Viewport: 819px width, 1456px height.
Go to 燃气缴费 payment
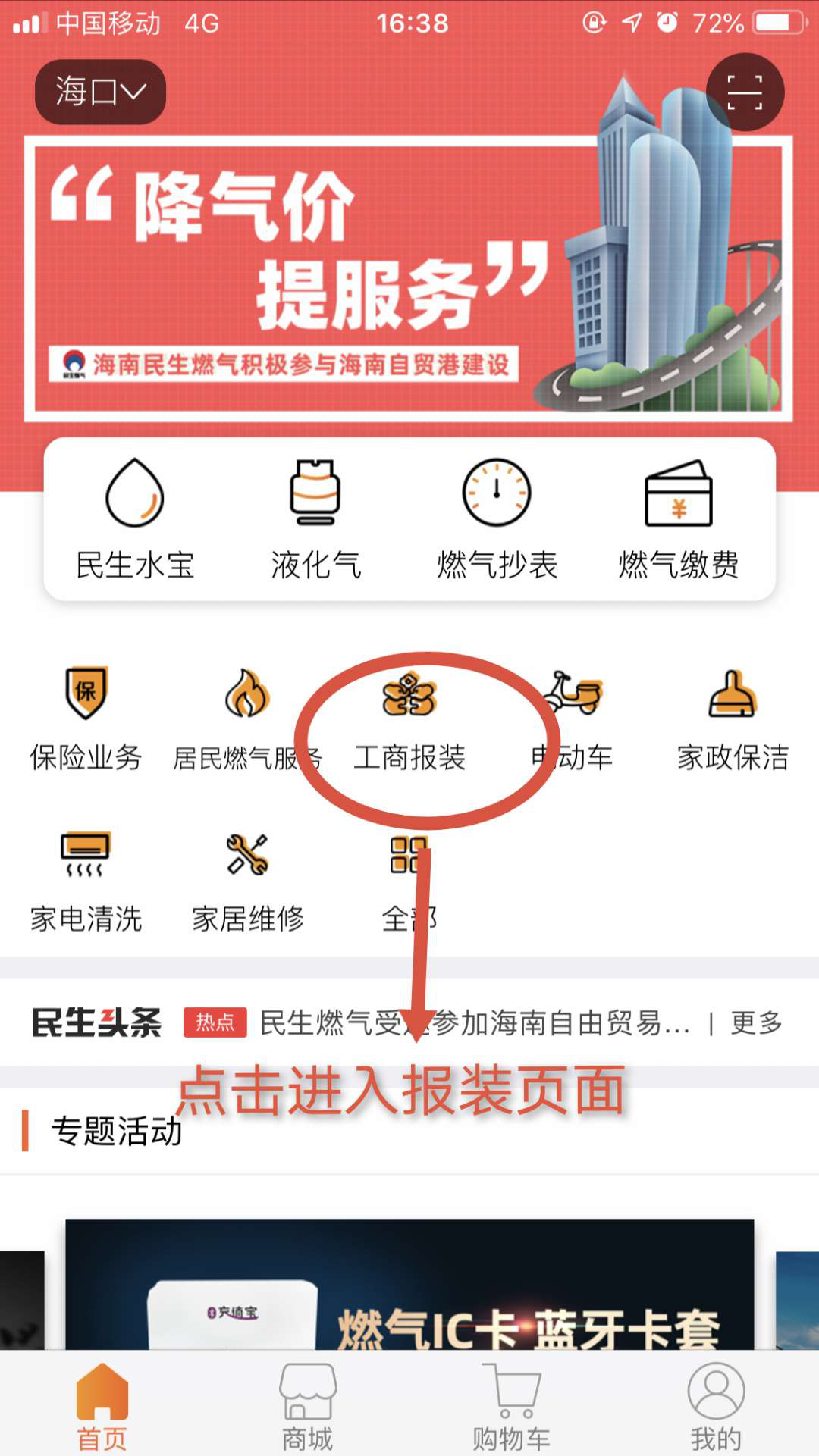(678, 520)
